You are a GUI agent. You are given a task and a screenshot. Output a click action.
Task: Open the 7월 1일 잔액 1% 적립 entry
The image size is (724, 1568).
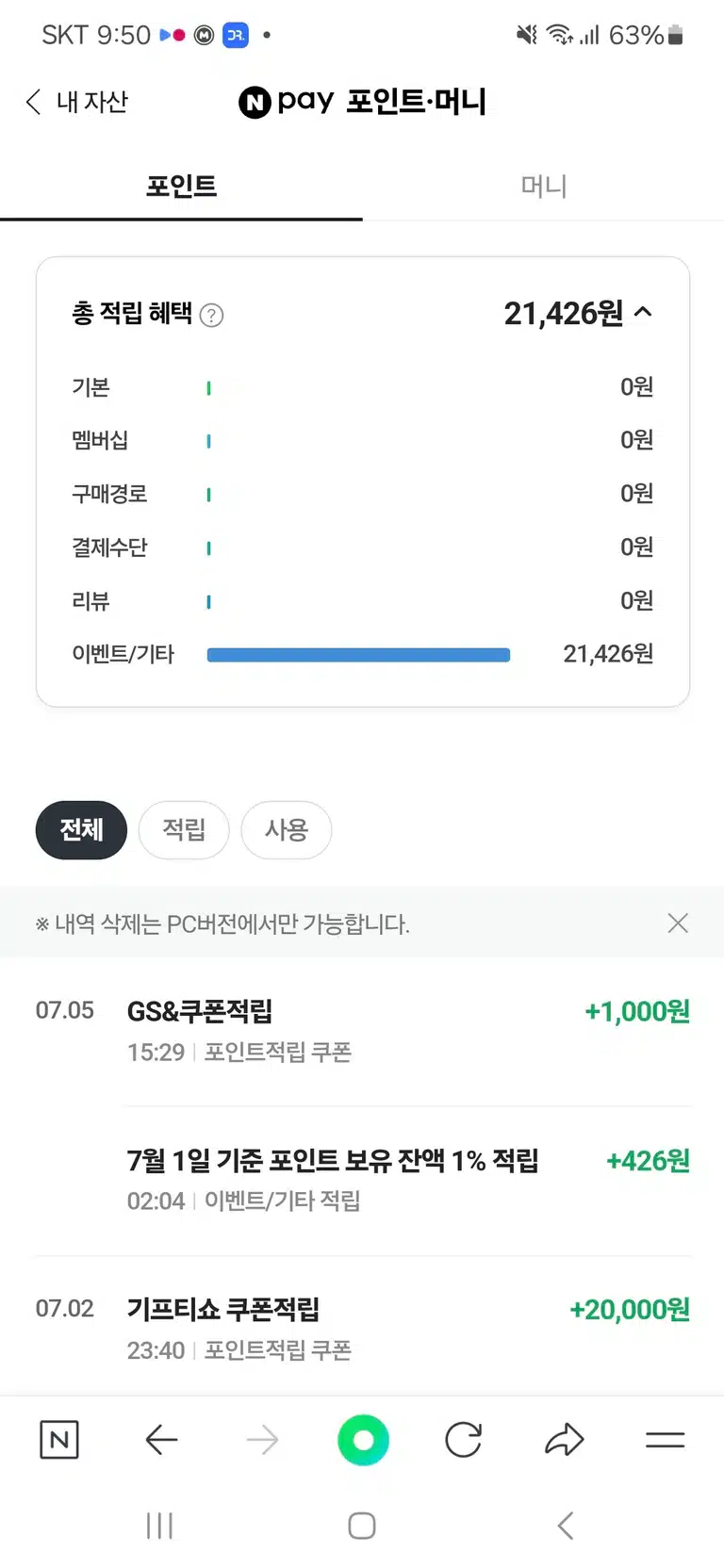point(362,1180)
